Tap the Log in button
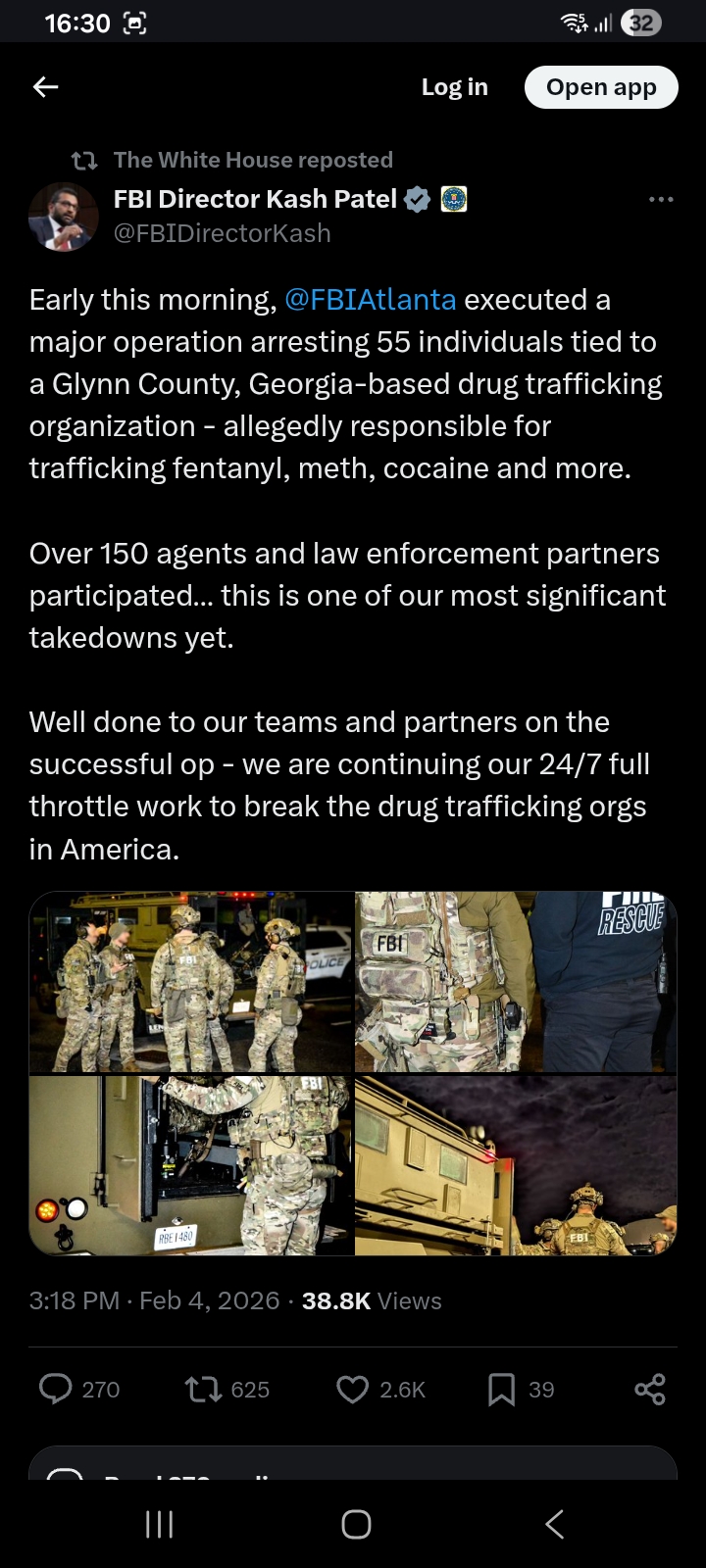This screenshot has width=706, height=1568. click(454, 87)
